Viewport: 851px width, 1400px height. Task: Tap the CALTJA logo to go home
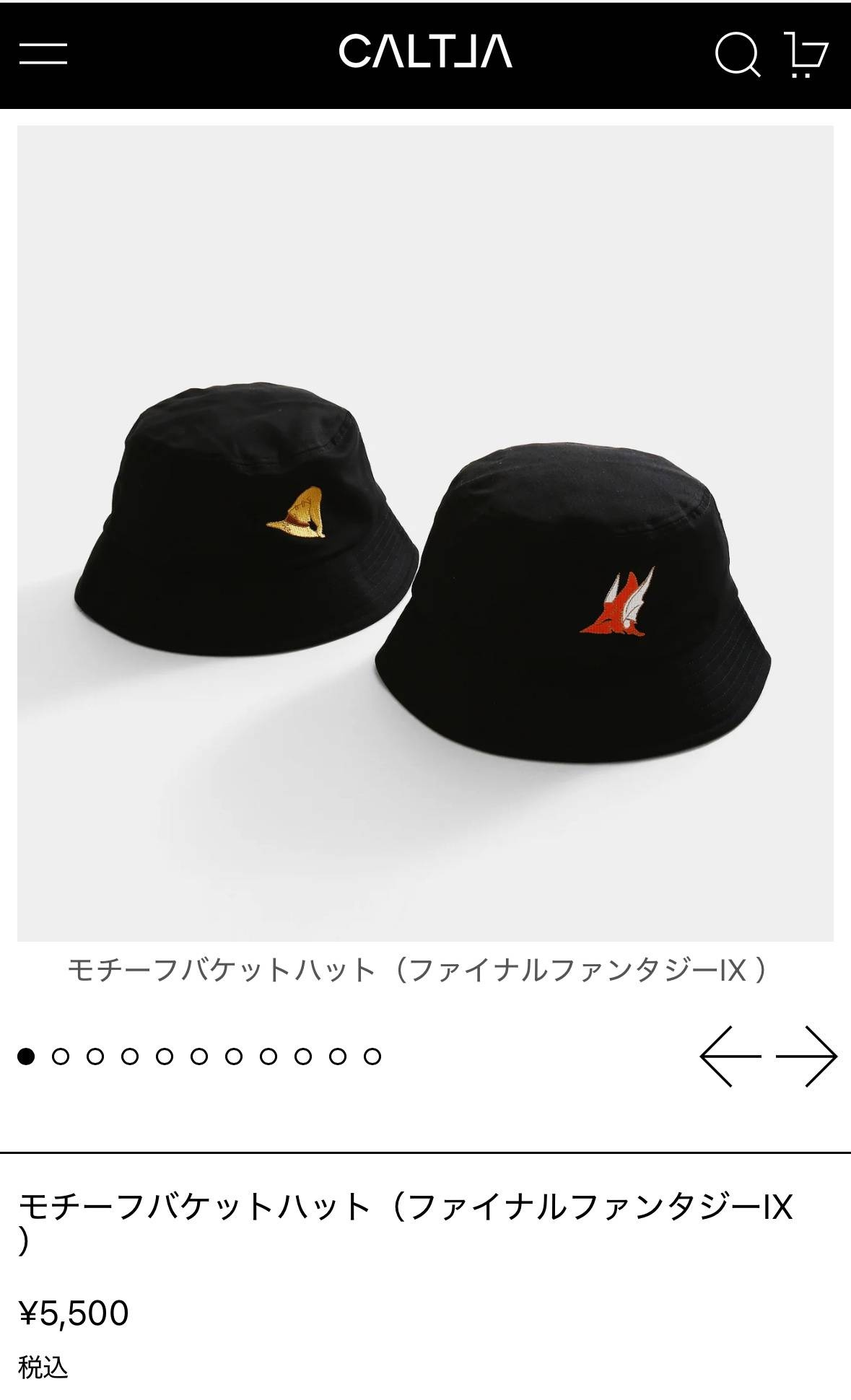426,51
